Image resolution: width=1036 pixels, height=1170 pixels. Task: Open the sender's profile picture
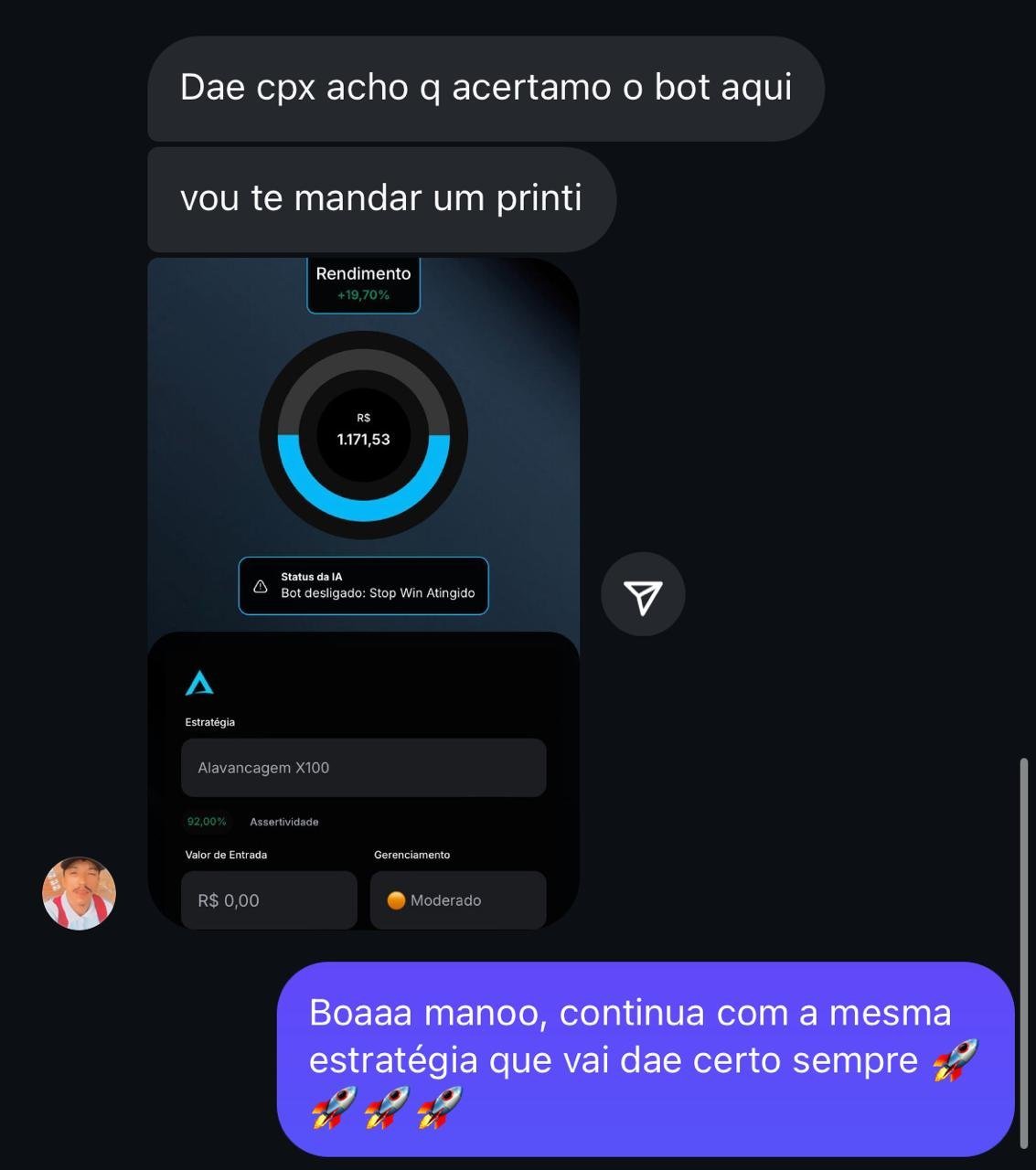(x=80, y=893)
